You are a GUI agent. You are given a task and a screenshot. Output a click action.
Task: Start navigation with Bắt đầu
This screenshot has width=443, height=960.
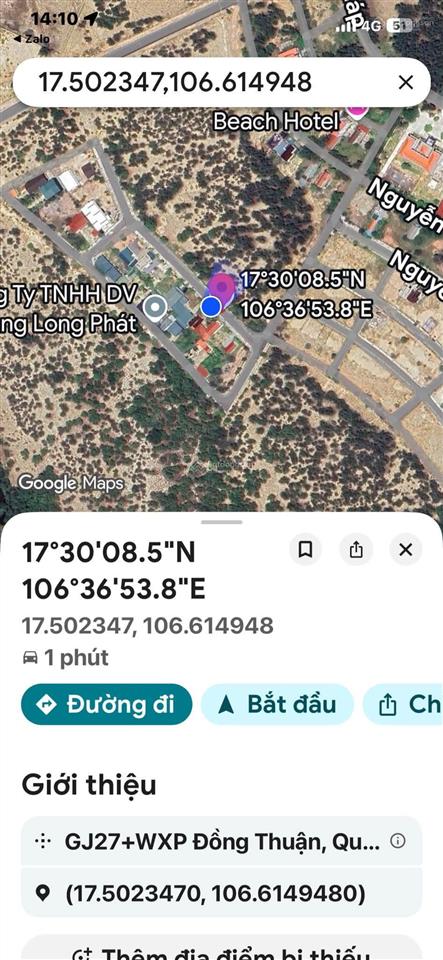point(277,704)
